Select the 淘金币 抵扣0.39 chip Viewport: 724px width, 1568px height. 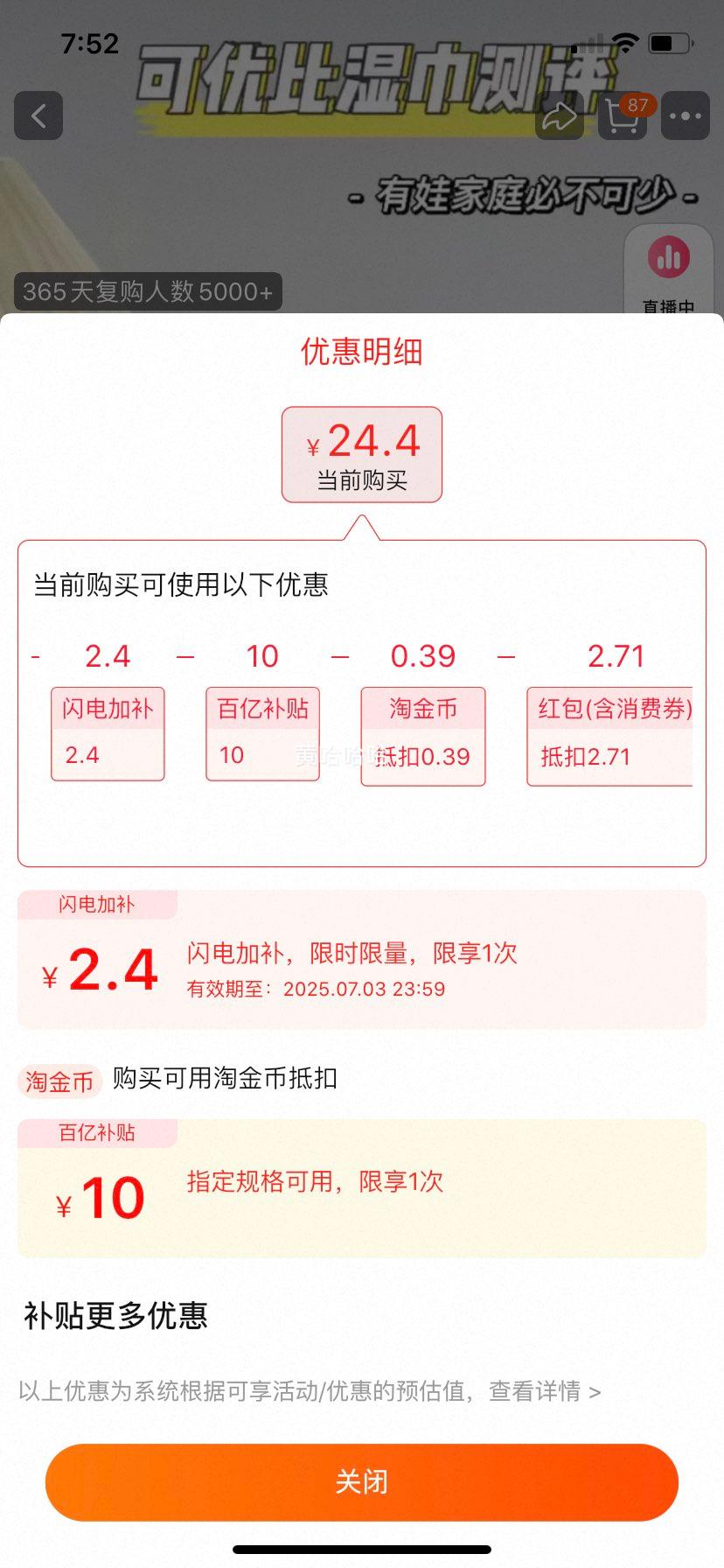pos(423,736)
